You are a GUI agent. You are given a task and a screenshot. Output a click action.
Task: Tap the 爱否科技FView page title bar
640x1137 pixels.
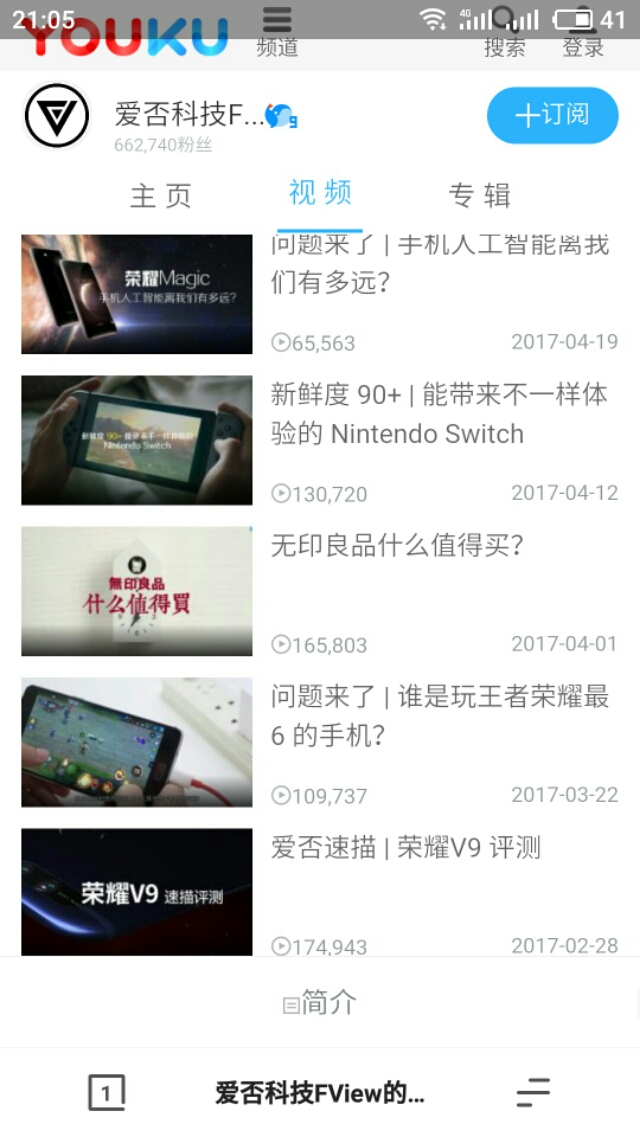(320, 1093)
